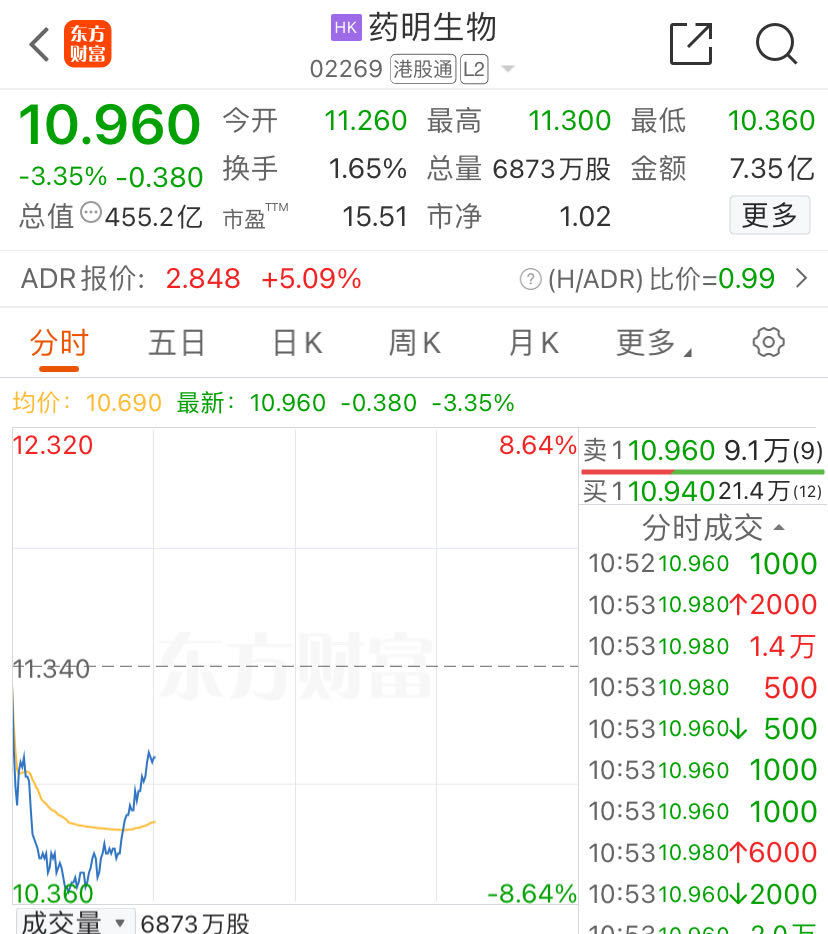Tap the 10:53 transaction of 1.4万 shares
This screenshot has width=828, height=934.
tap(700, 646)
